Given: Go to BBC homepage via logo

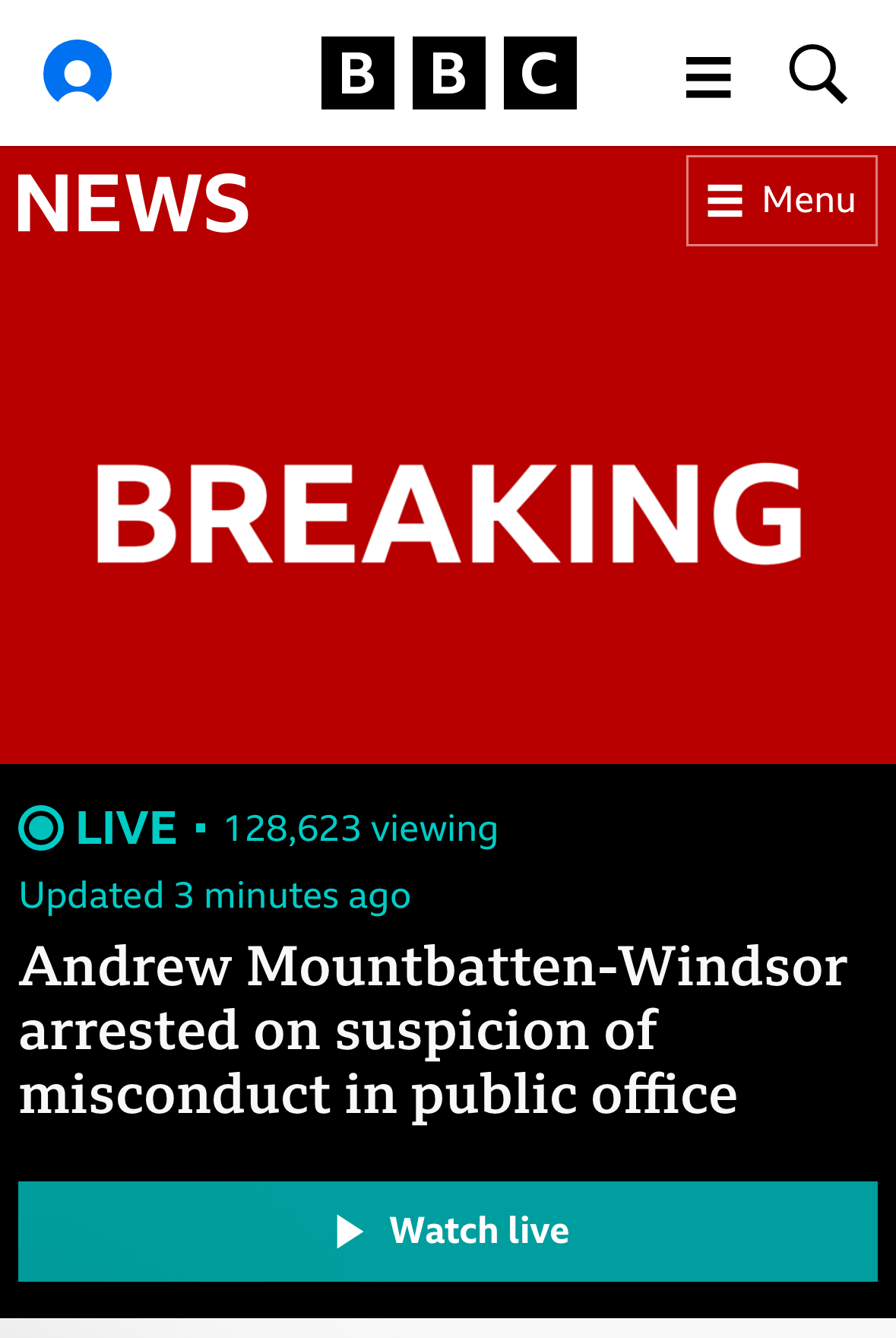Looking at the screenshot, I should [x=448, y=73].
